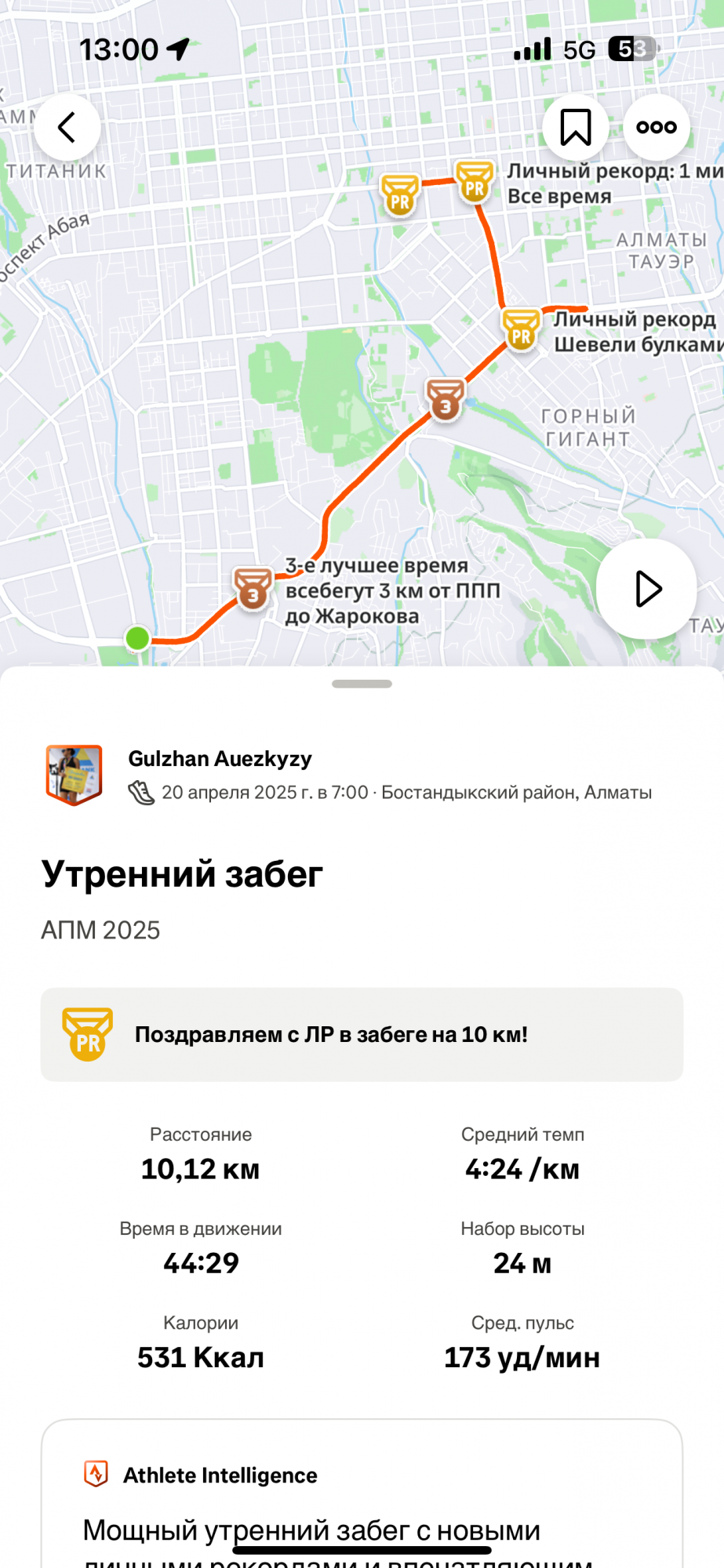Screen dimensions: 724x1568
Task: Select the PR medal labeled Все время
Action: pos(475,182)
